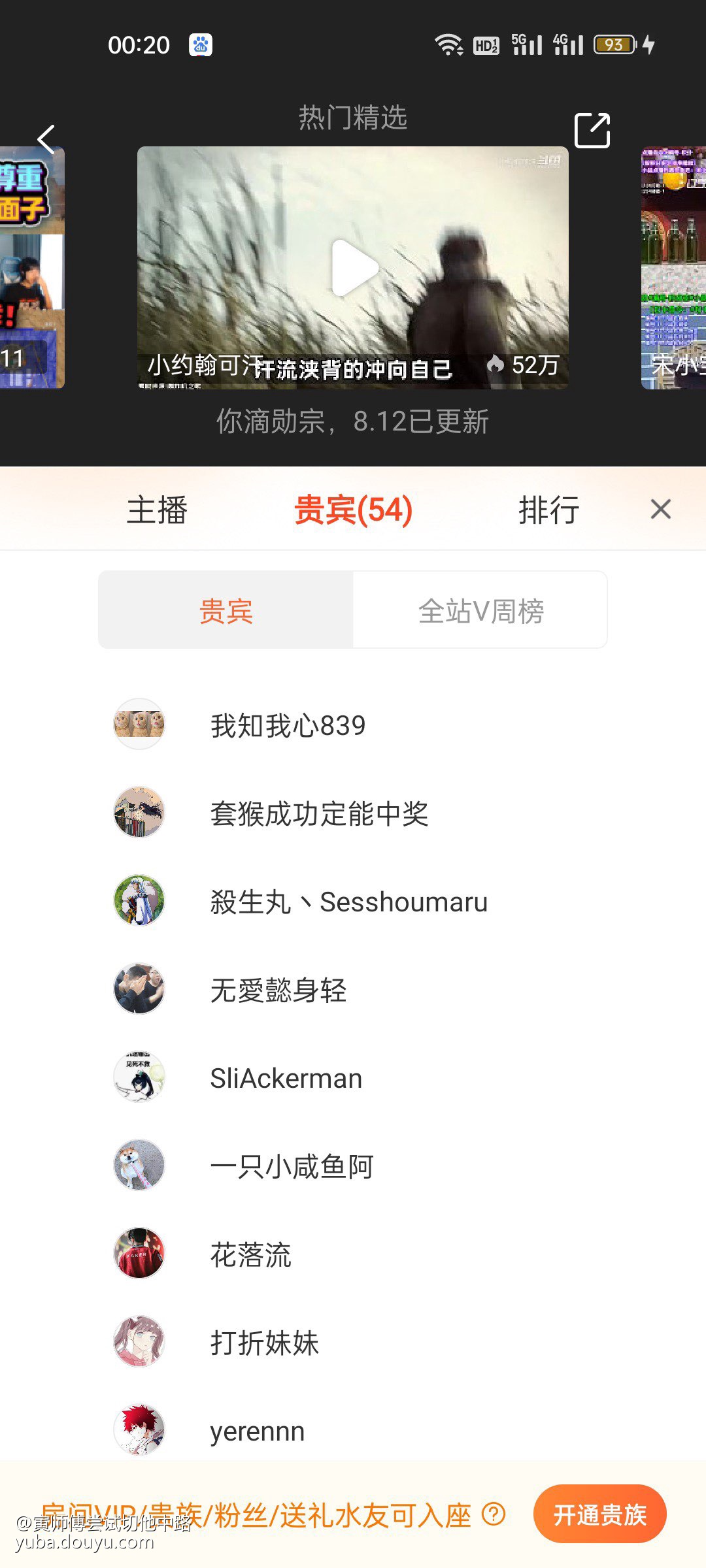Open the profile of 殺生丸丶Sesshoumaru

coord(348,902)
